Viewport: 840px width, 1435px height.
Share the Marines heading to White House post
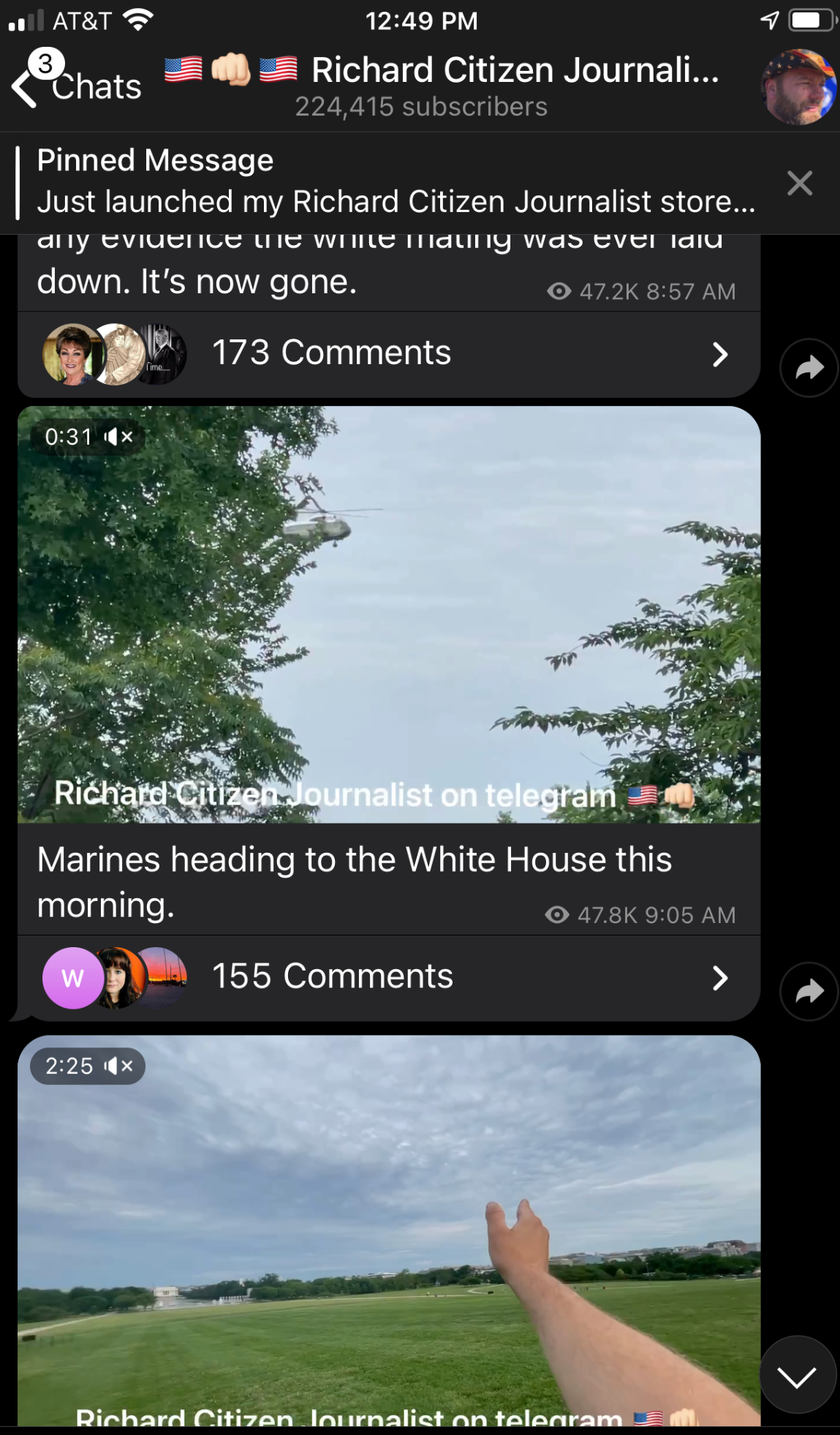coord(809,991)
